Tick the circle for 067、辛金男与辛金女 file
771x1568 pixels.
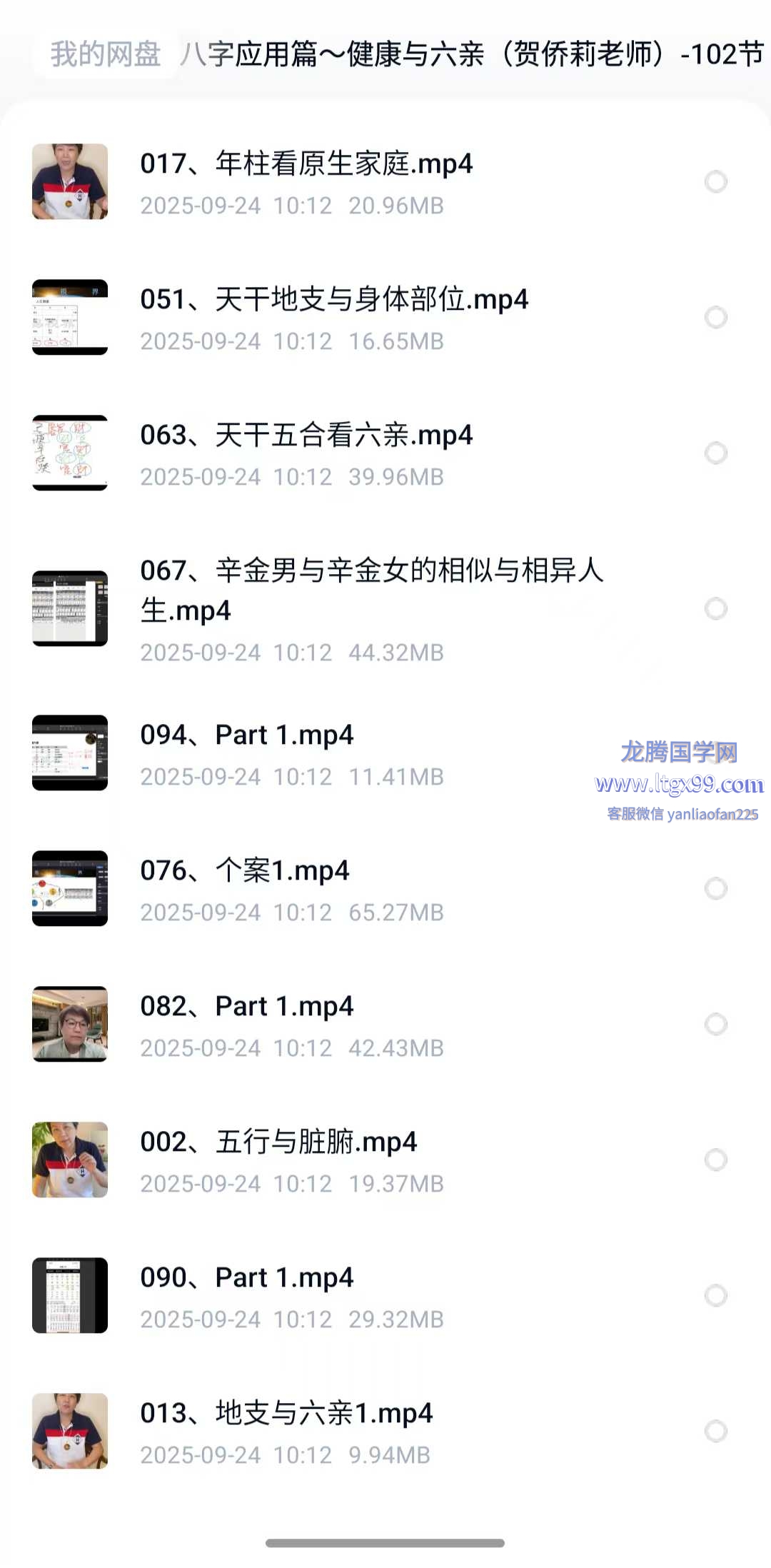click(715, 608)
